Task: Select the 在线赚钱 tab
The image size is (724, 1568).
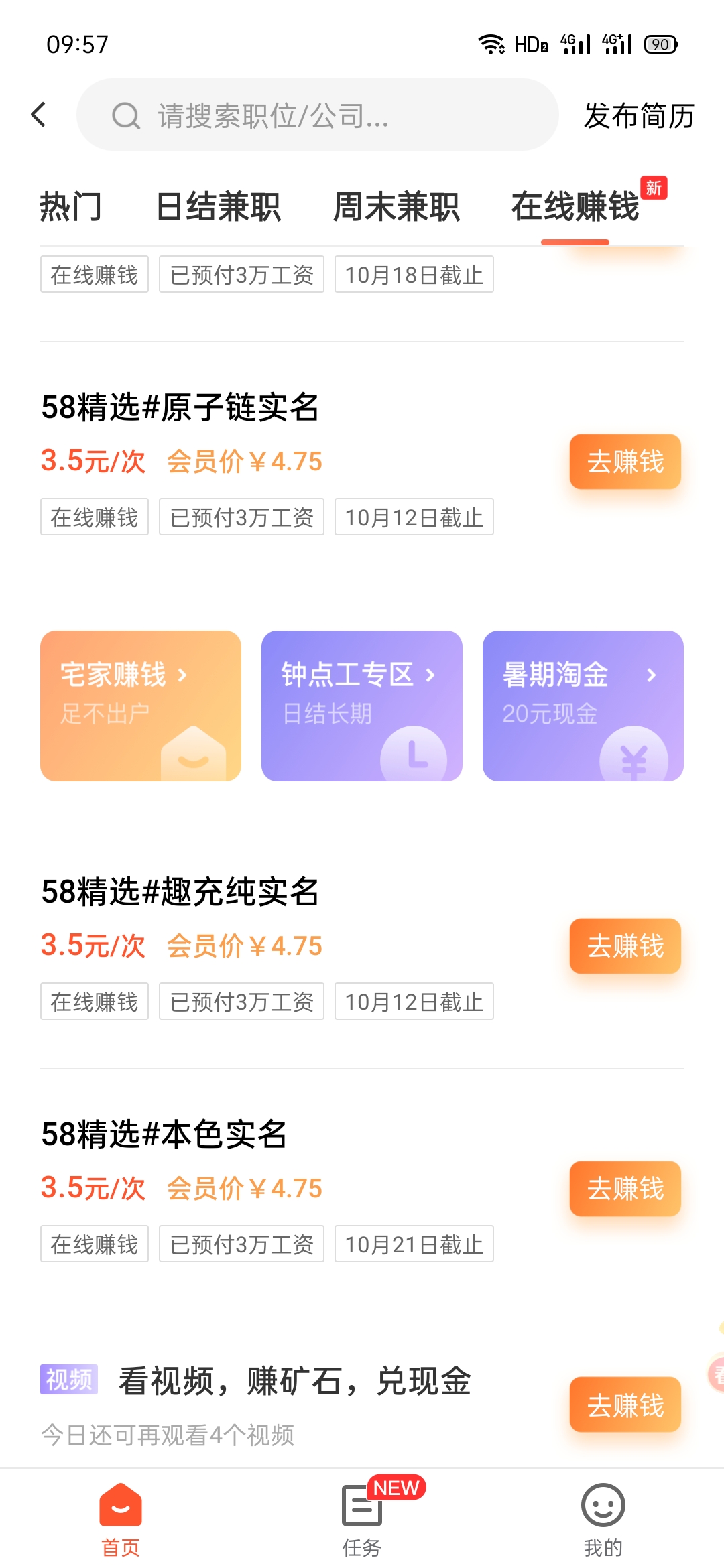Action: [576, 206]
